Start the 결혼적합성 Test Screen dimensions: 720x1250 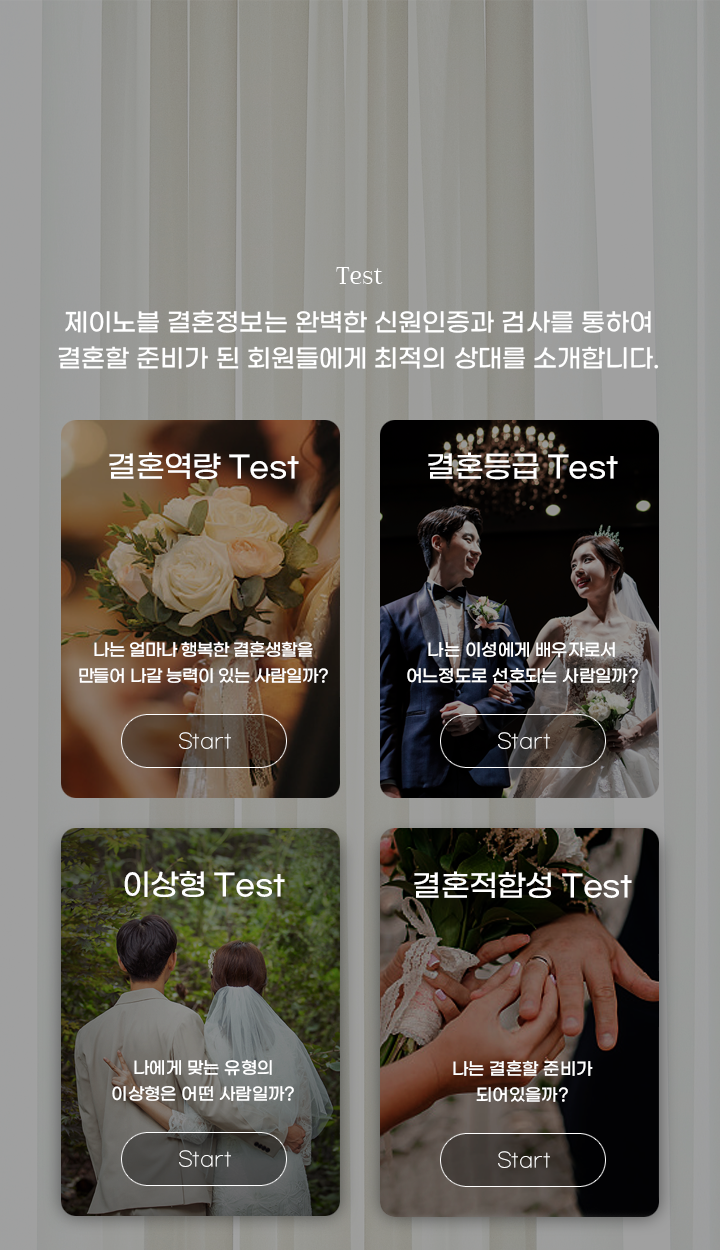(523, 1159)
